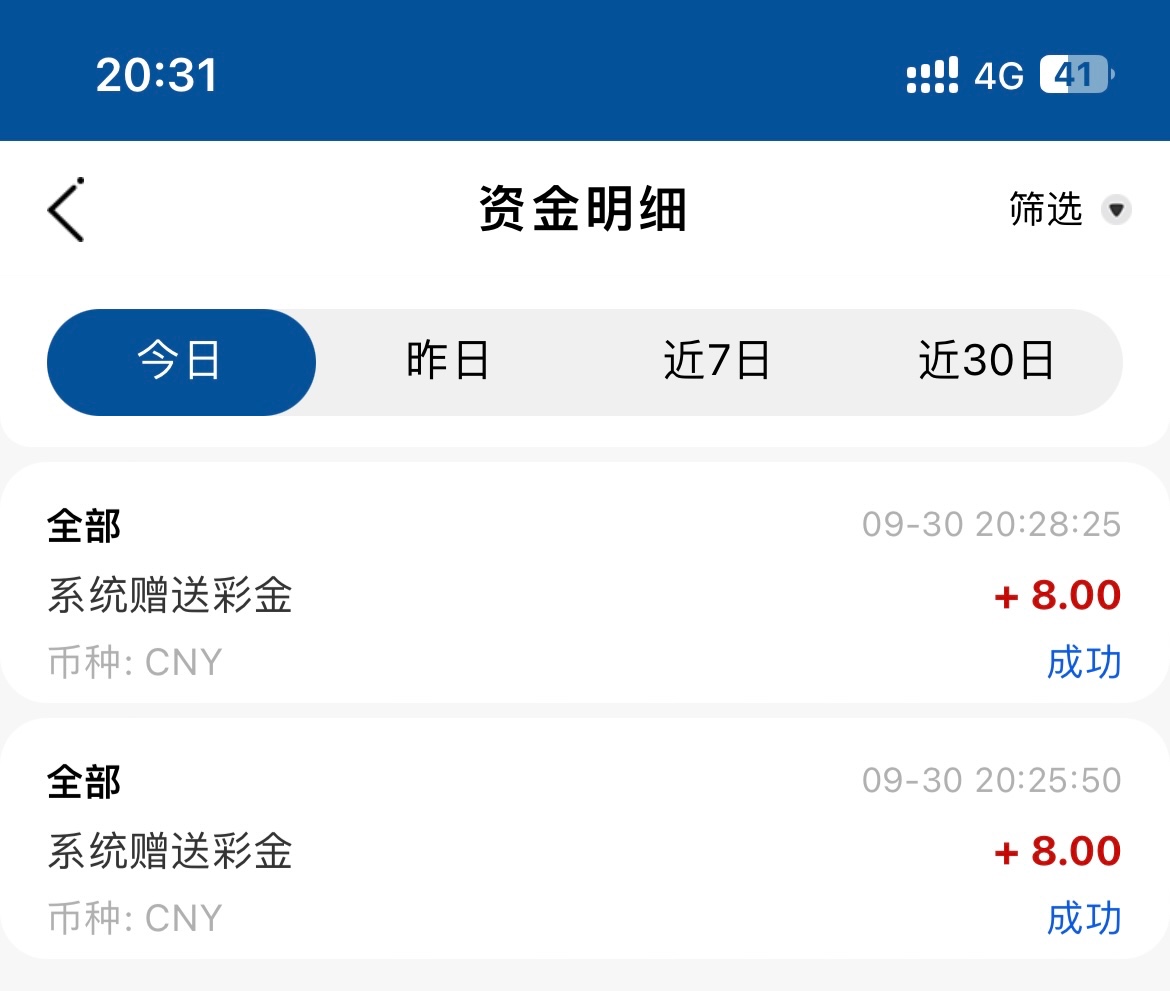Open the 系统赠送彩金 record from 20:25:50
This screenshot has height=991, width=1170.
[x=584, y=849]
